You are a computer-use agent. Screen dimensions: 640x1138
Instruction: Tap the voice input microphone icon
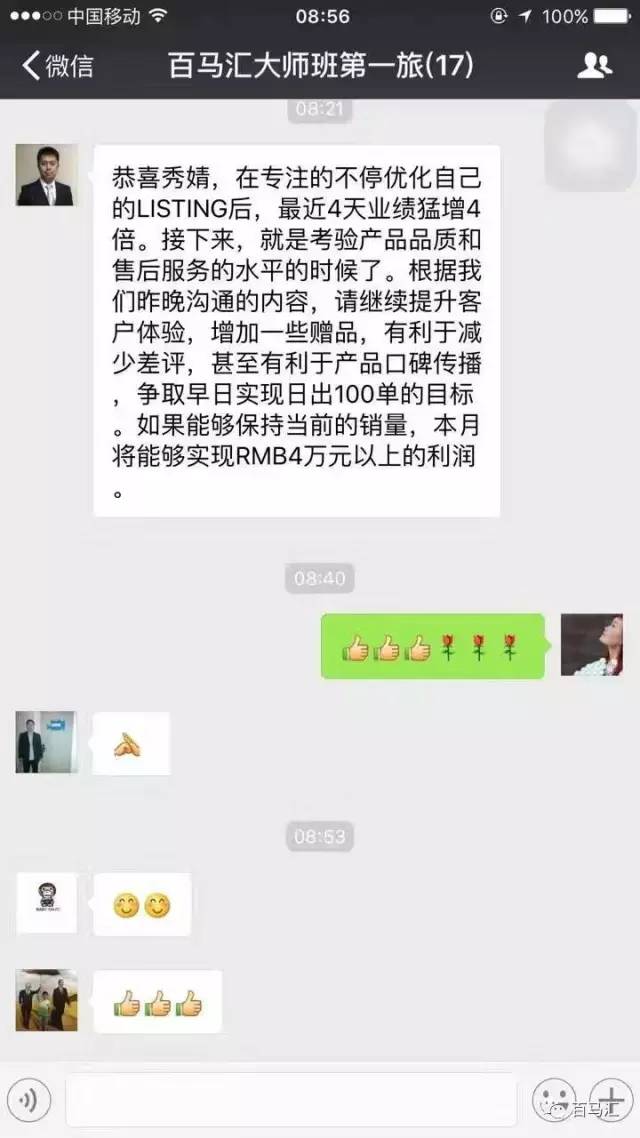click(x=29, y=1101)
